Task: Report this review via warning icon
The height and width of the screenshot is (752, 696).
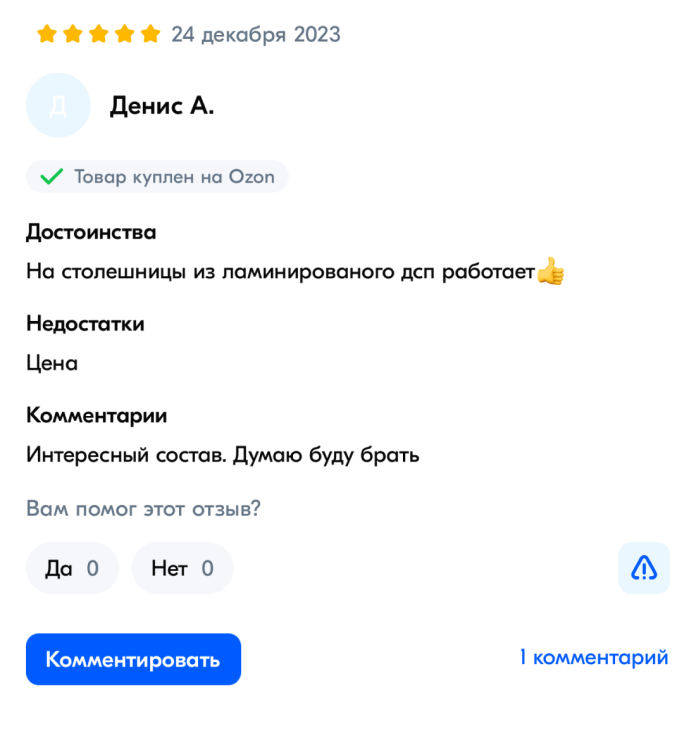Action: click(643, 568)
